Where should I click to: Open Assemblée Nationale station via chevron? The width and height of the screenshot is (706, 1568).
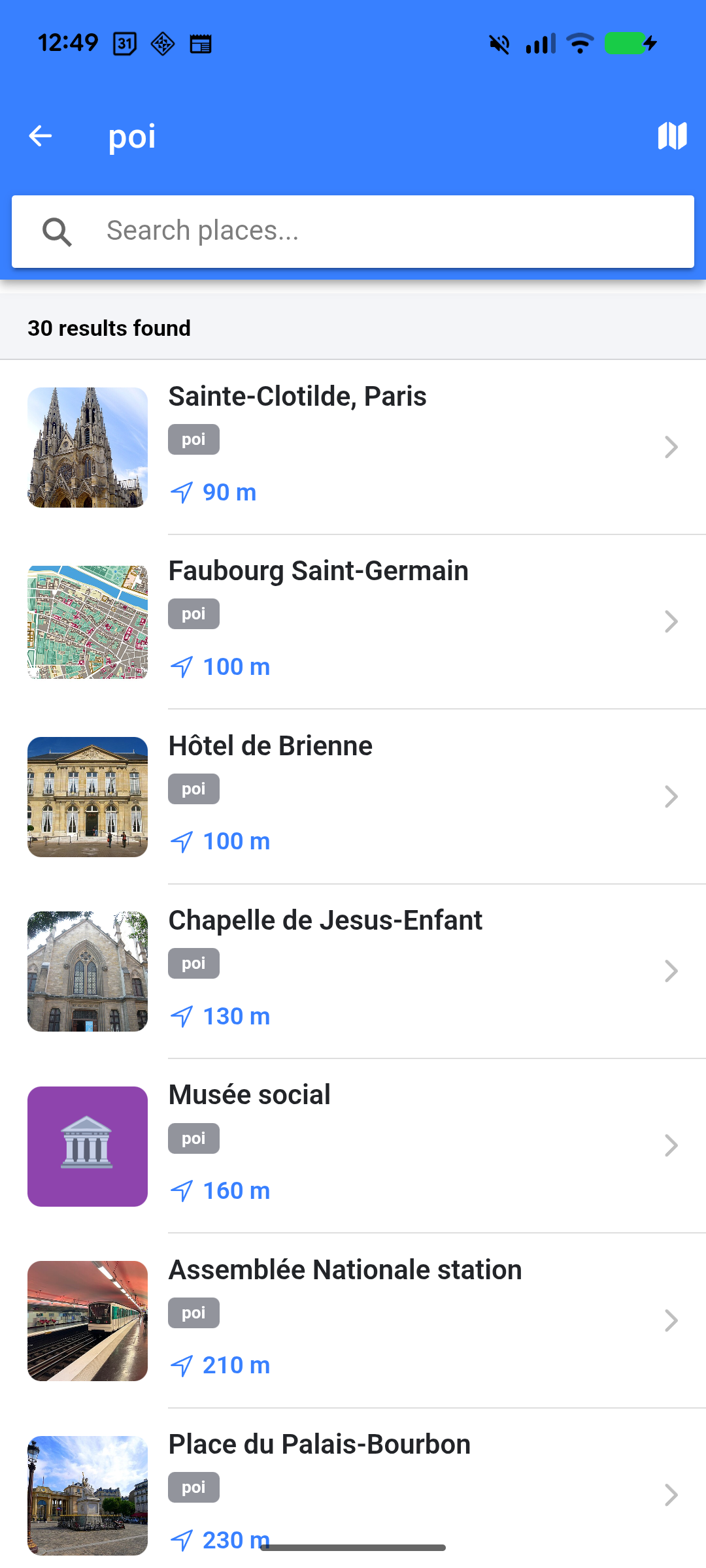click(x=671, y=1320)
